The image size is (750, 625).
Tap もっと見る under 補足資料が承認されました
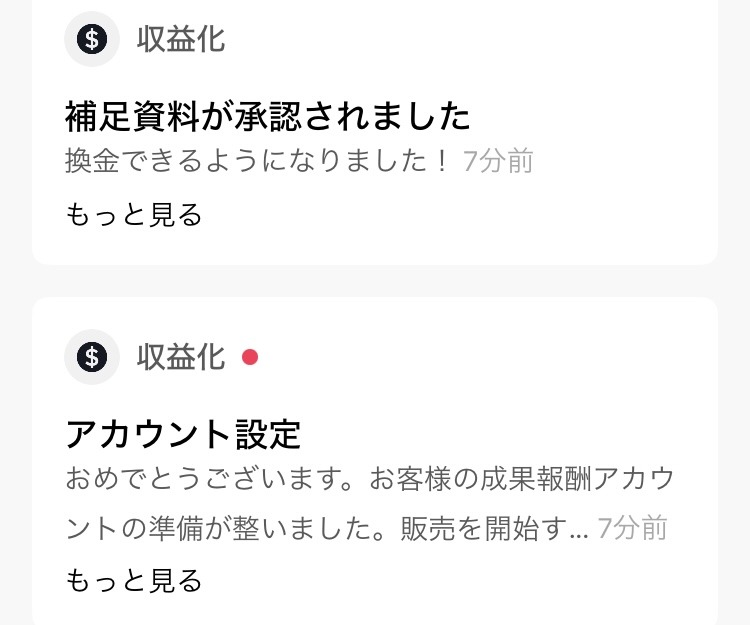[134, 214]
